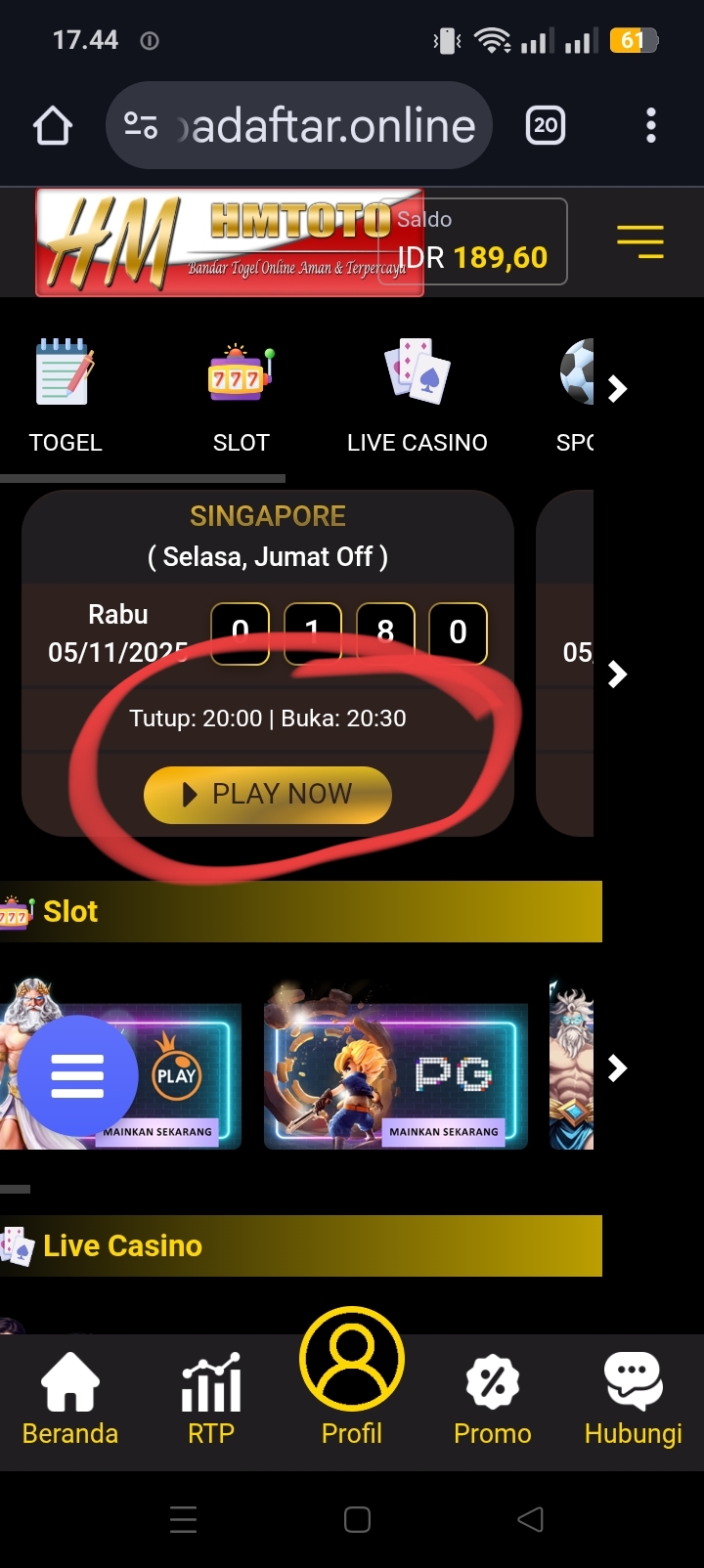This screenshot has width=704, height=1568.
Task: Open the browser overflow menu
Action: tap(651, 126)
